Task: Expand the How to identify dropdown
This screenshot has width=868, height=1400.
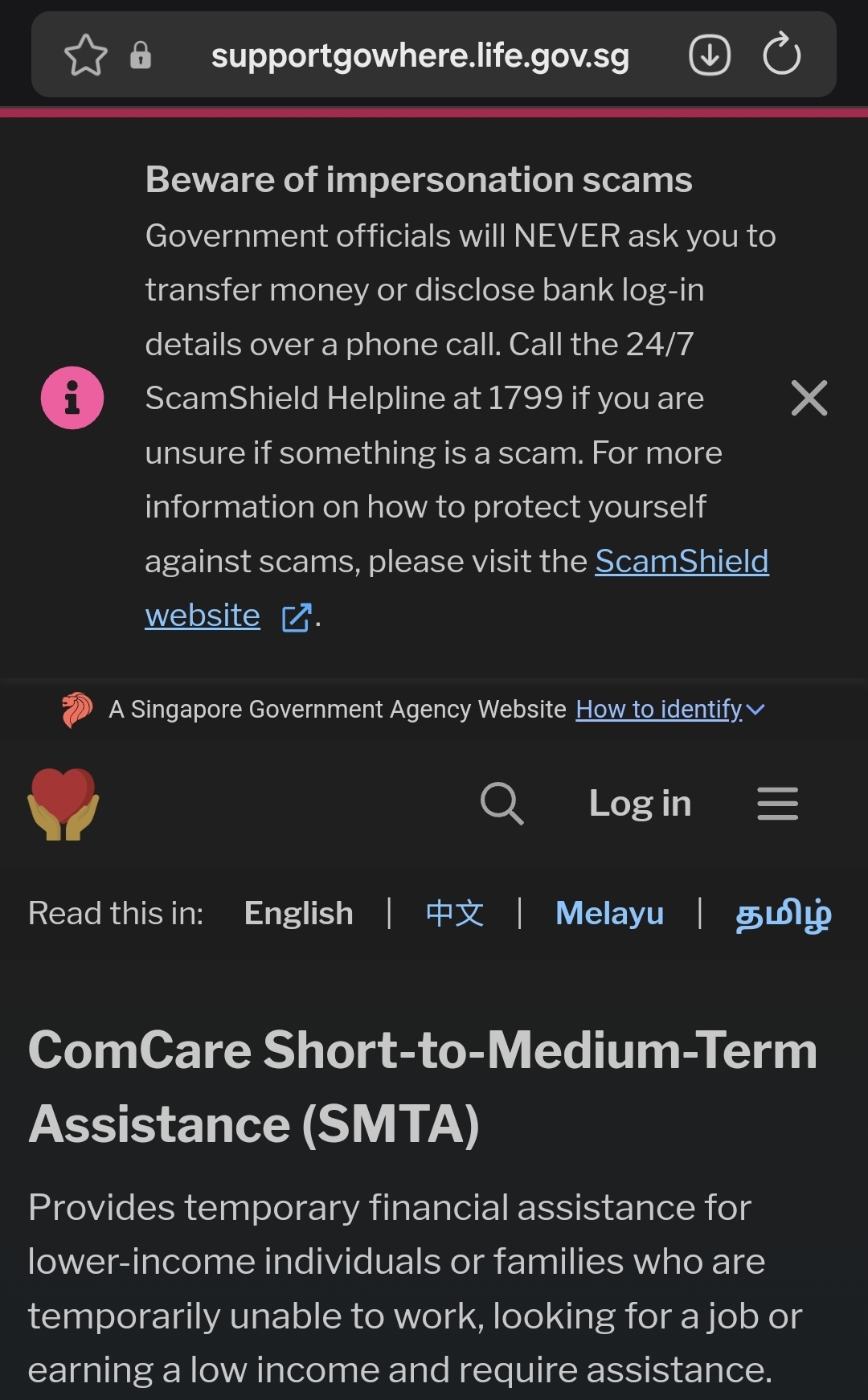Action: point(670,710)
